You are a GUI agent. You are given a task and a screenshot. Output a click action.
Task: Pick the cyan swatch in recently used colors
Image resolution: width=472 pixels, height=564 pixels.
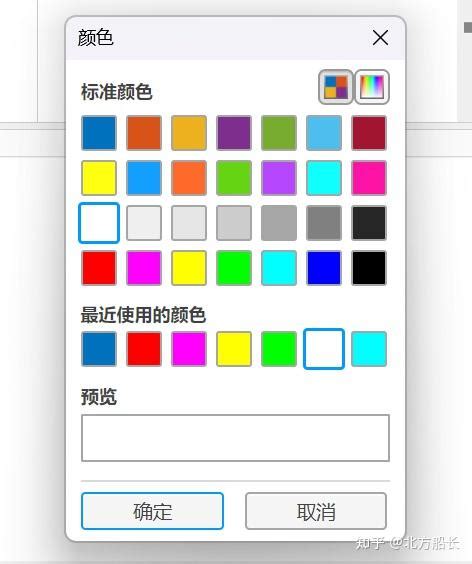coord(369,349)
